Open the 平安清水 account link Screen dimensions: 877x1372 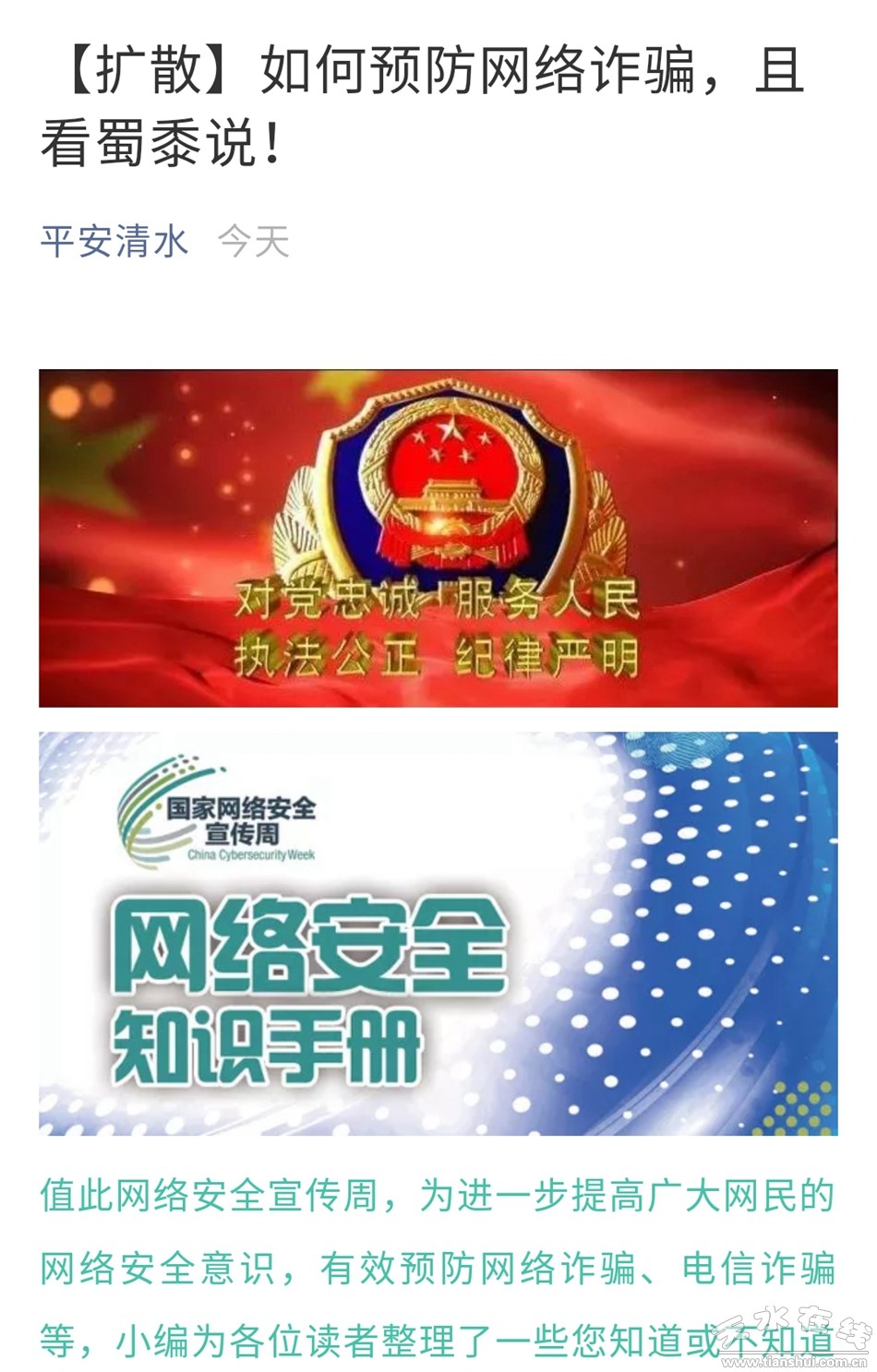click(x=114, y=242)
